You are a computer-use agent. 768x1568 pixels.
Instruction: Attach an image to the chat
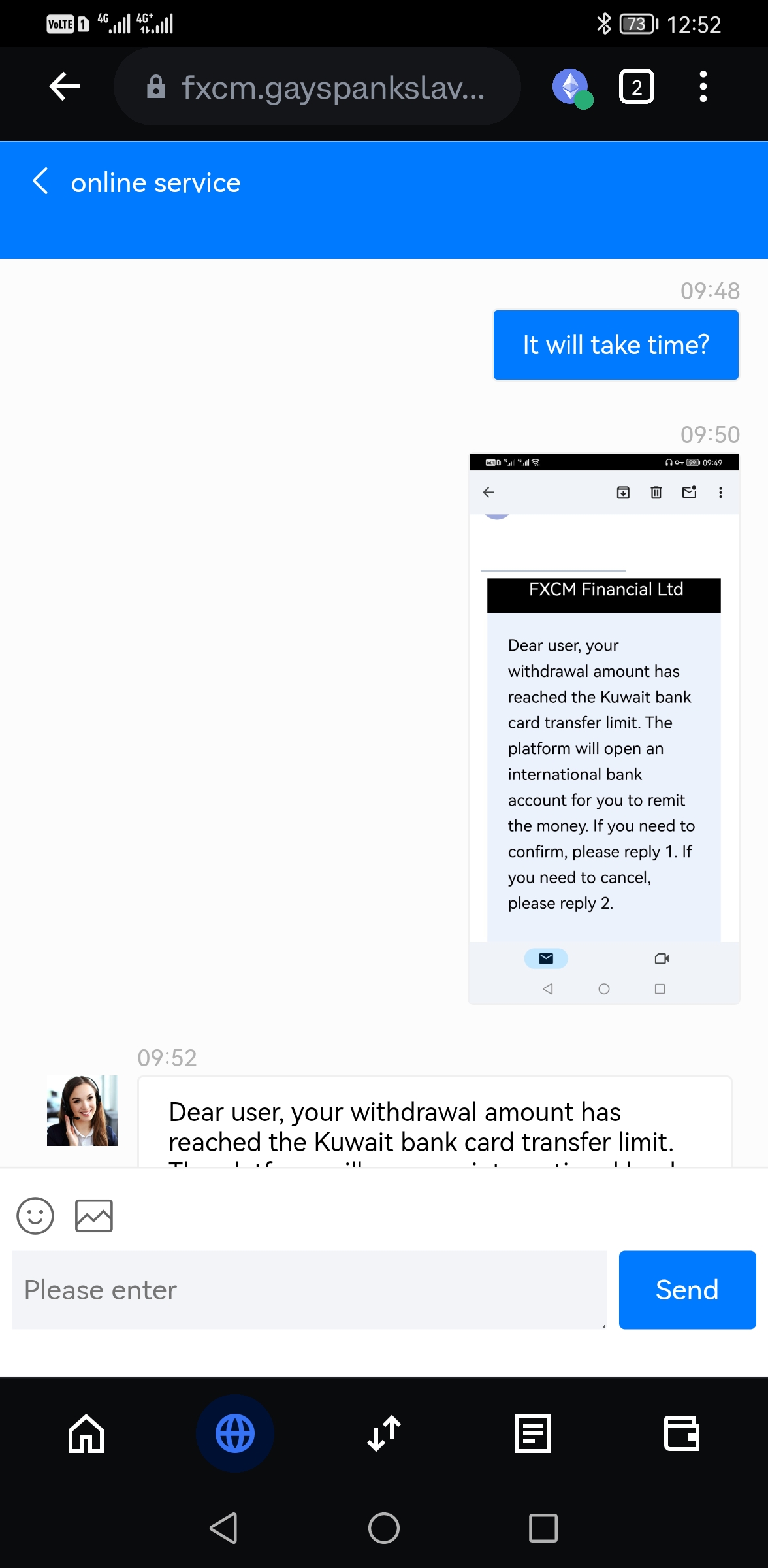point(94,1215)
